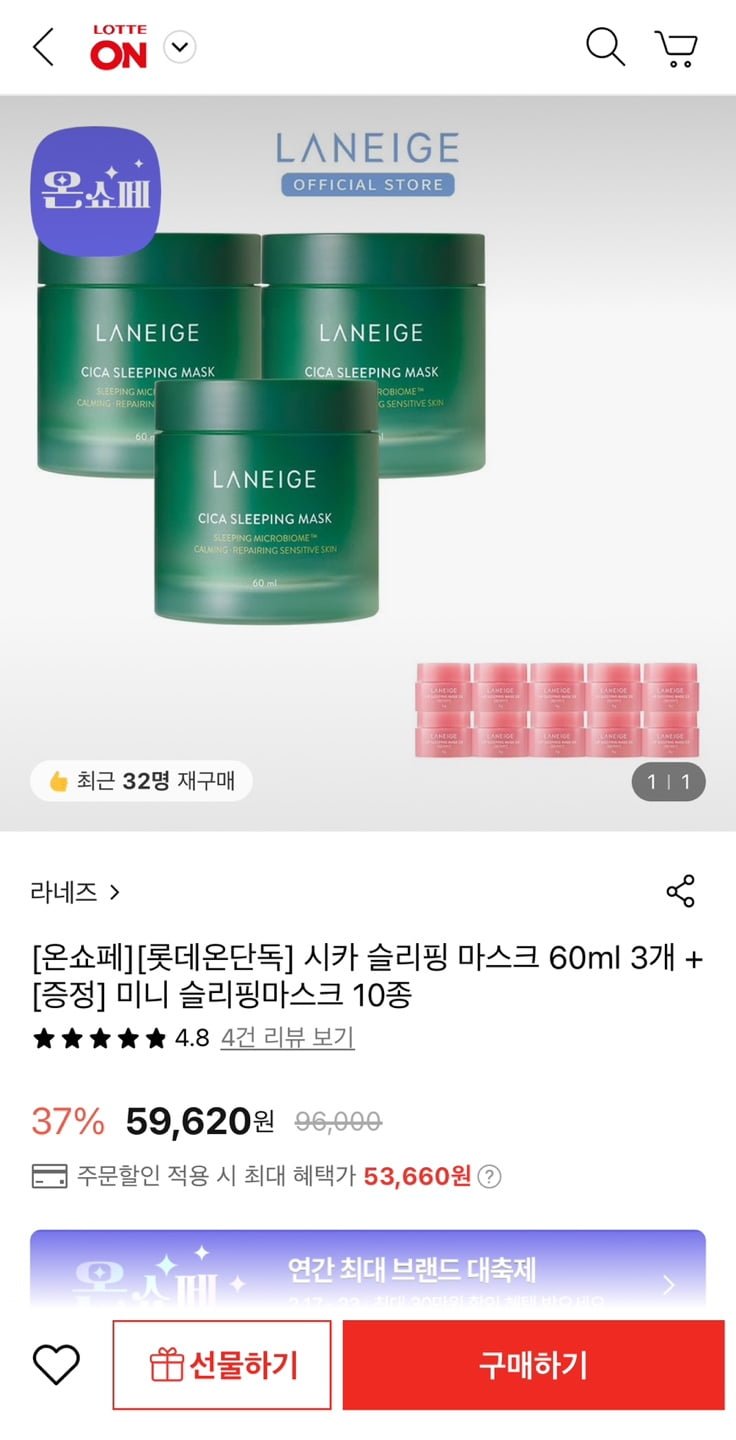
Task: View the 4건 리뷰 보기 reviews link
Action: pyautogui.click(x=287, y=1038)
